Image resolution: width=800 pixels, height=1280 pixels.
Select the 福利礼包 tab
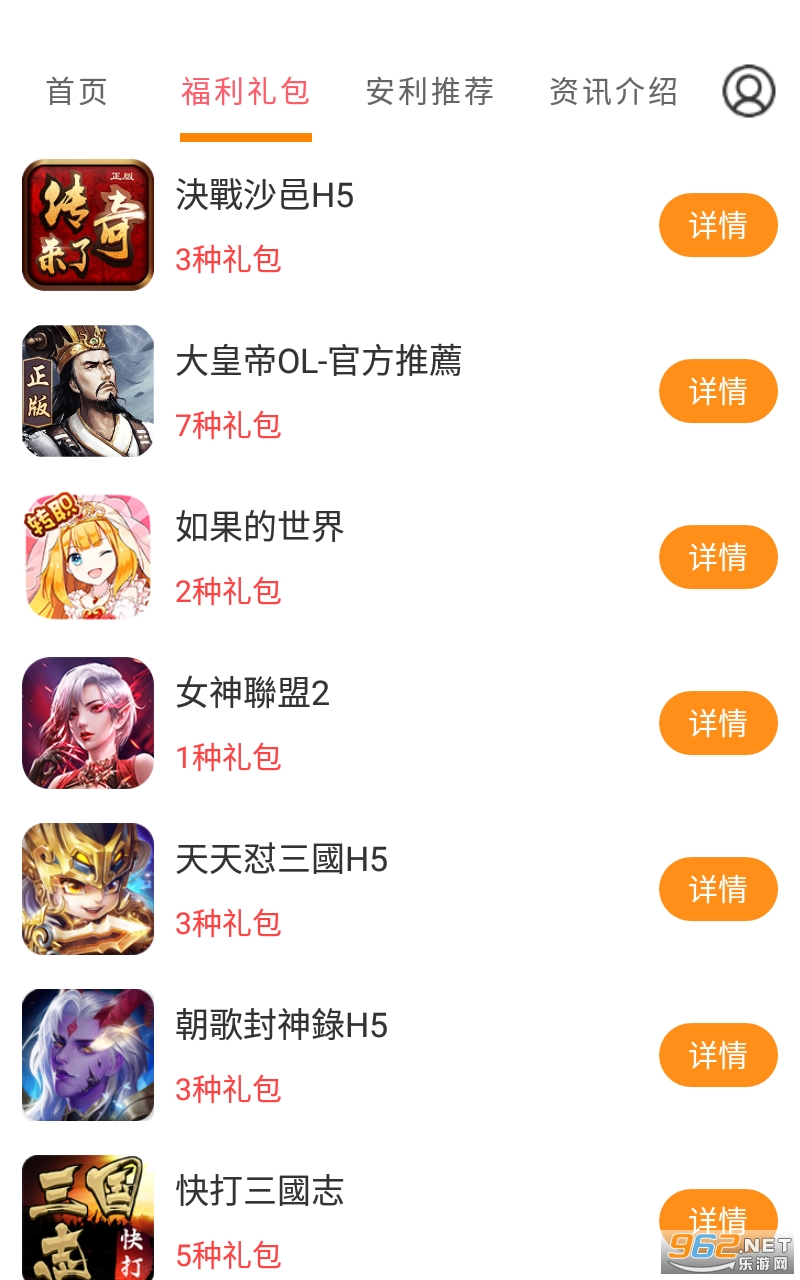tap(245, 92)
